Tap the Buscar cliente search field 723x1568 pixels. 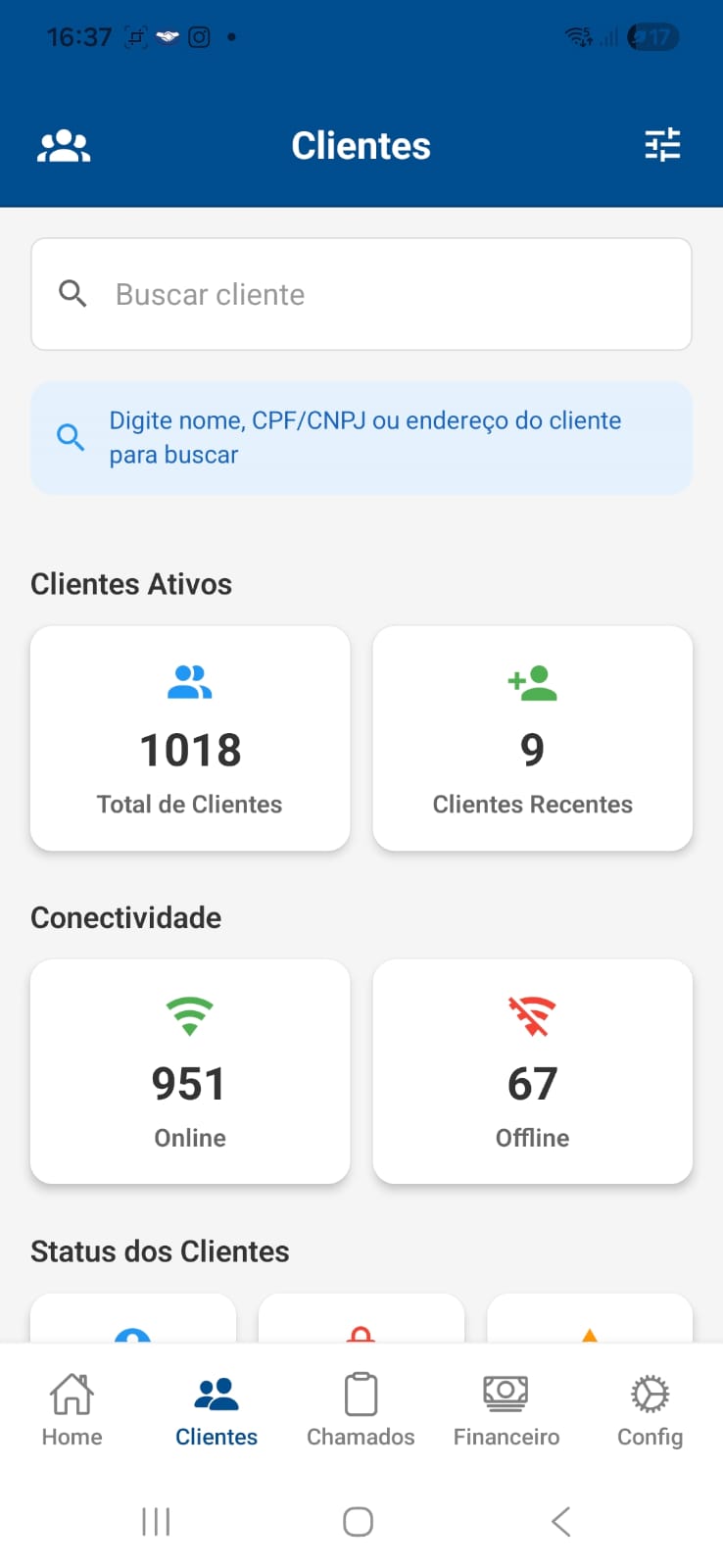(361, 294)
